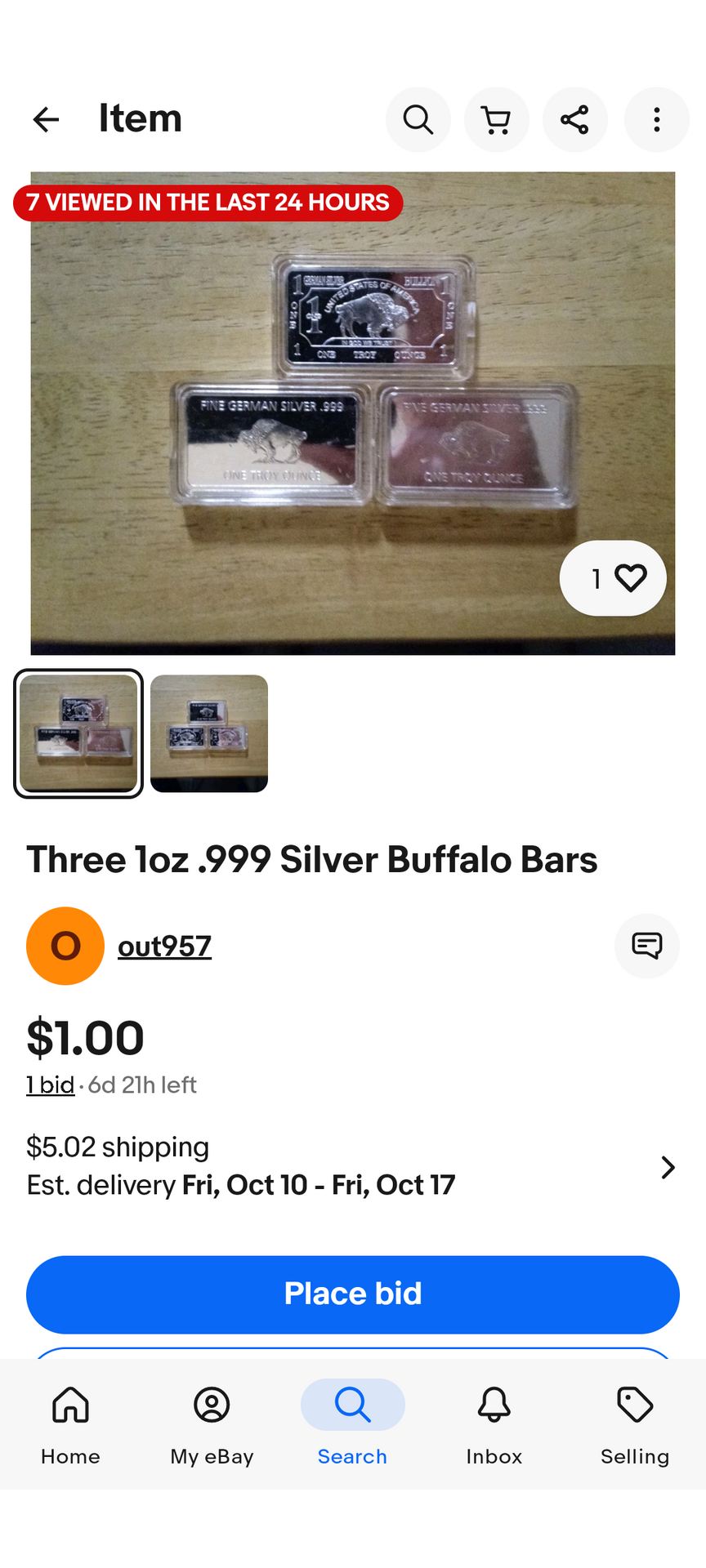This screenshot has width=706, height=1568.
Task: Switch to the Home tab
Action: coord(70,1423)
